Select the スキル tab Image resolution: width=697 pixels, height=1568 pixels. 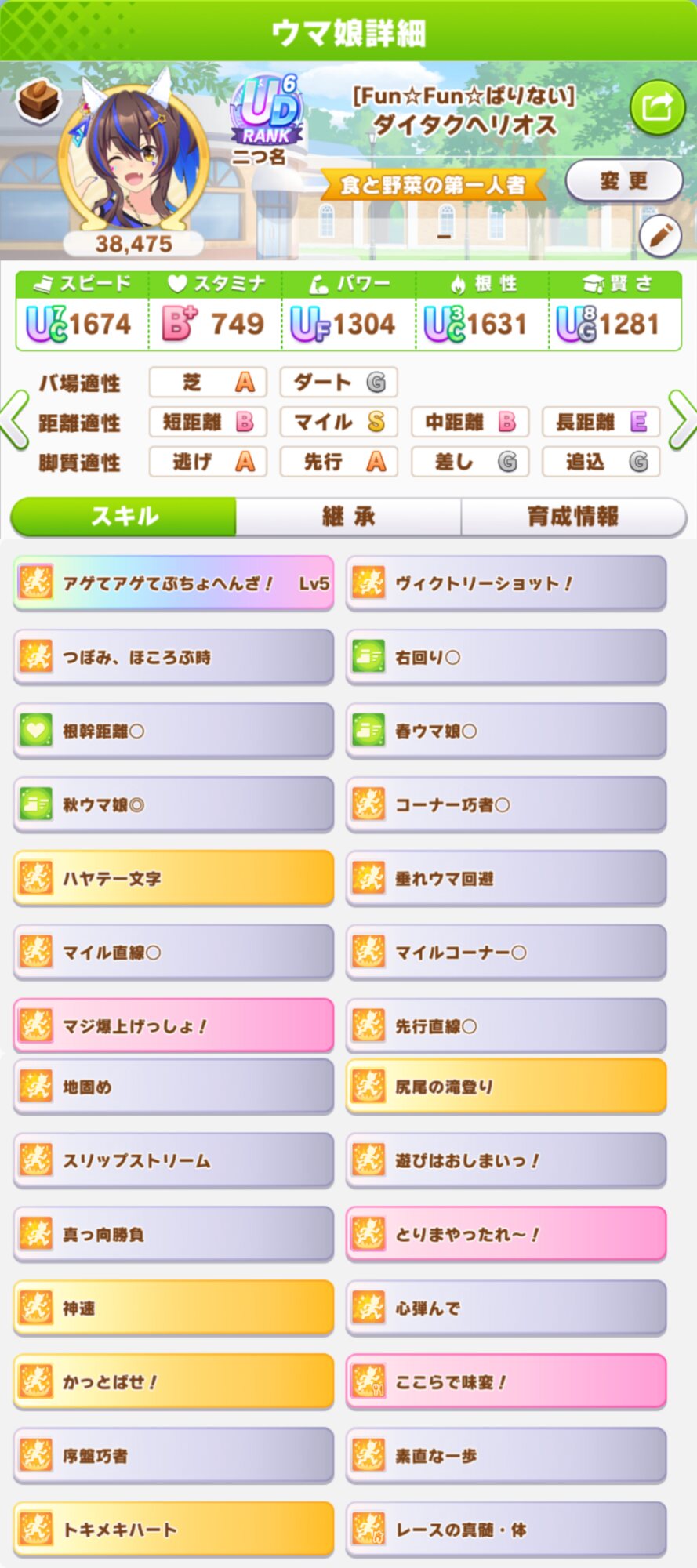[x=124, y=517]
